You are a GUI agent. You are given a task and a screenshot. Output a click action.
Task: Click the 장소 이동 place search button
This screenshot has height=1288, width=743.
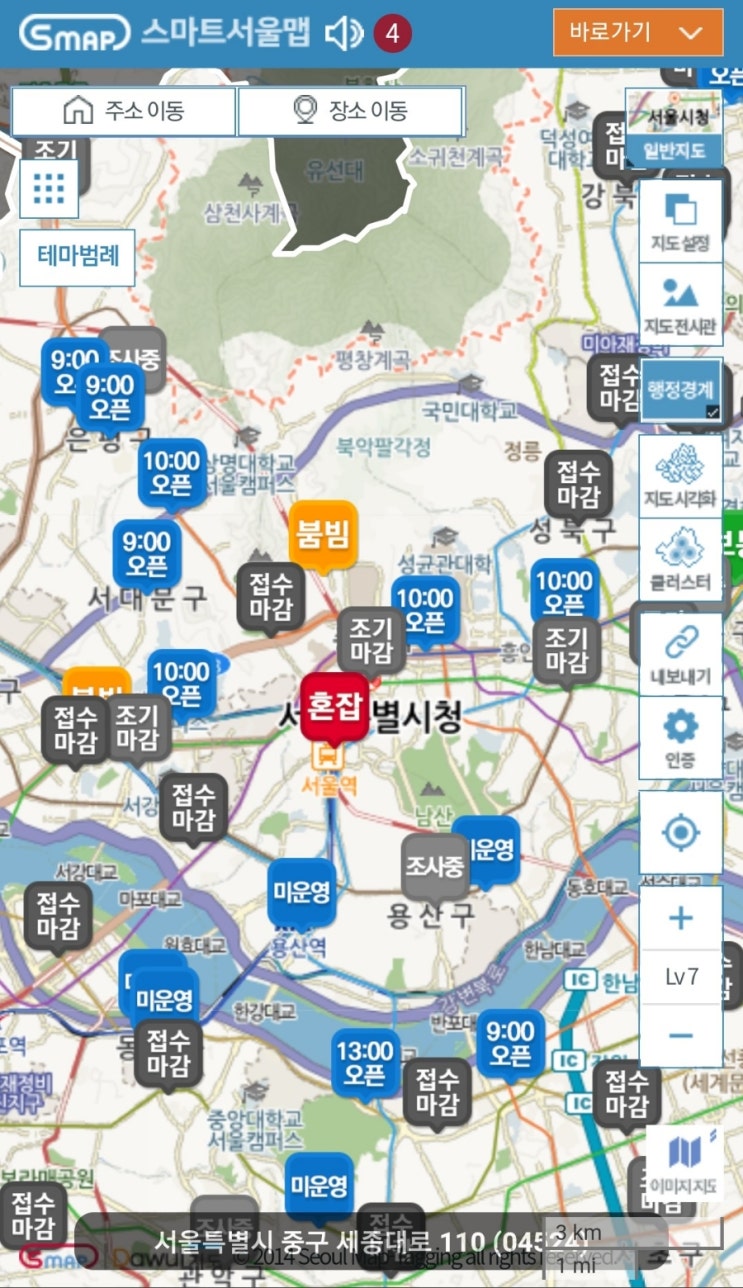pos(352,110)
